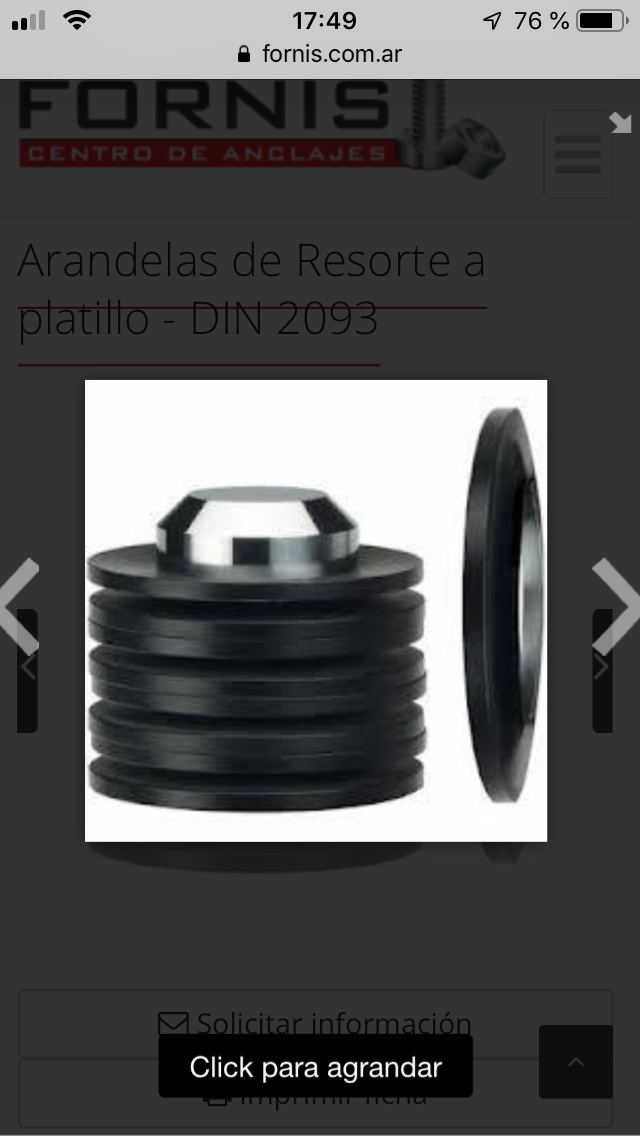Tap the diagonal arrow icon in the corner

620,123
